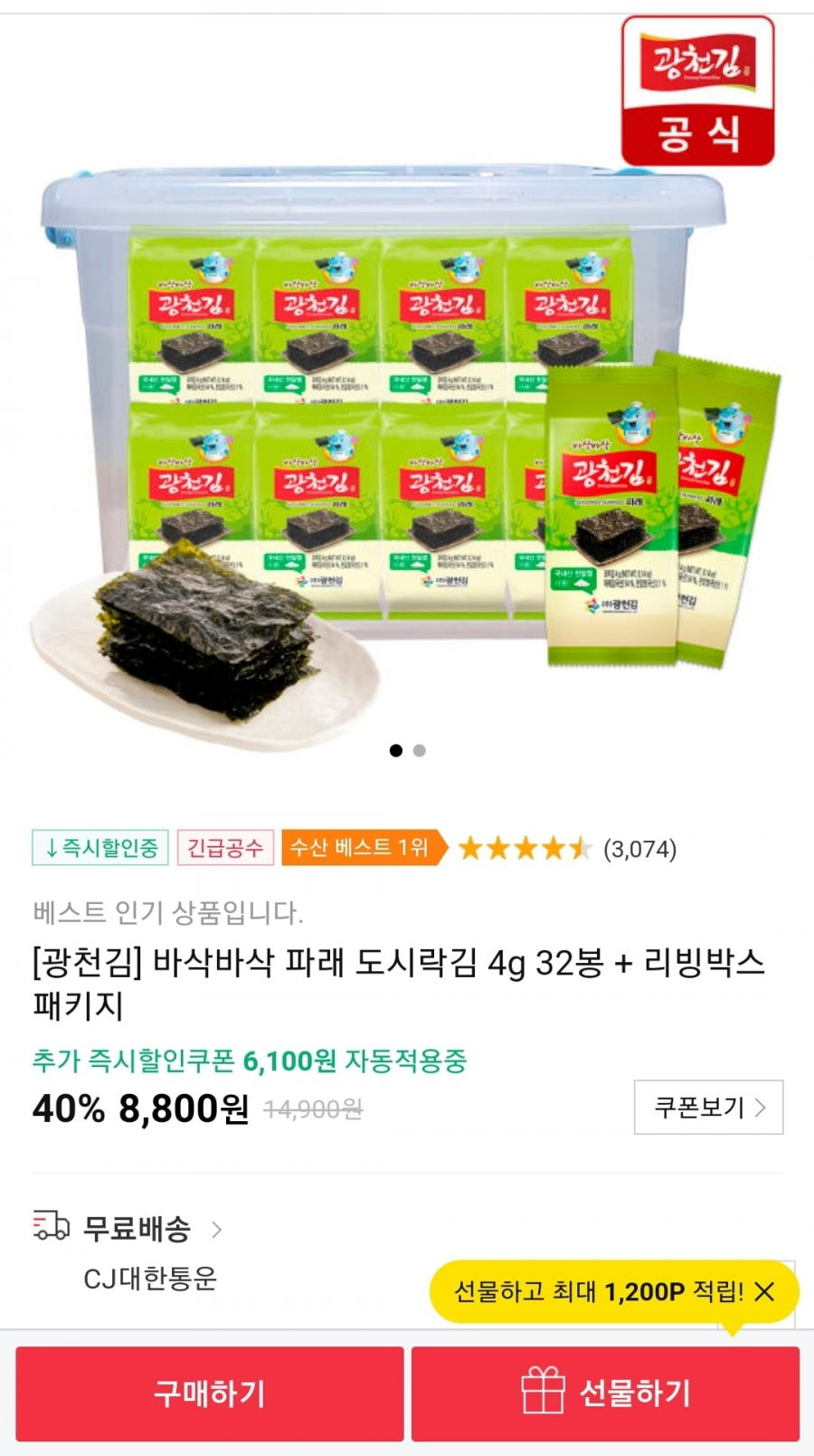The image size is (814, 1456).
Task: Select the second image page dot
Action: click(419, 750)
